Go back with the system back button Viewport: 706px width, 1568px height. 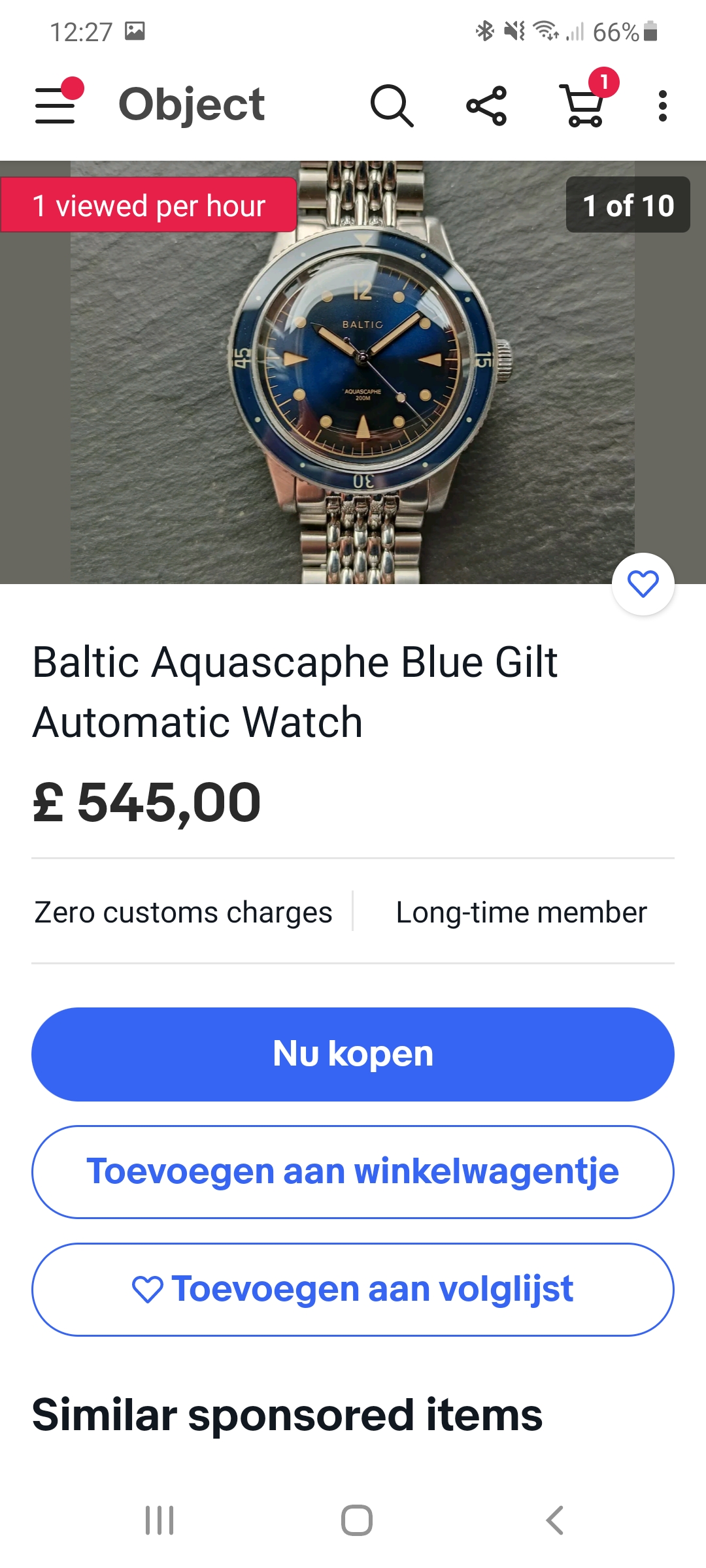(x=554, y=1520)
